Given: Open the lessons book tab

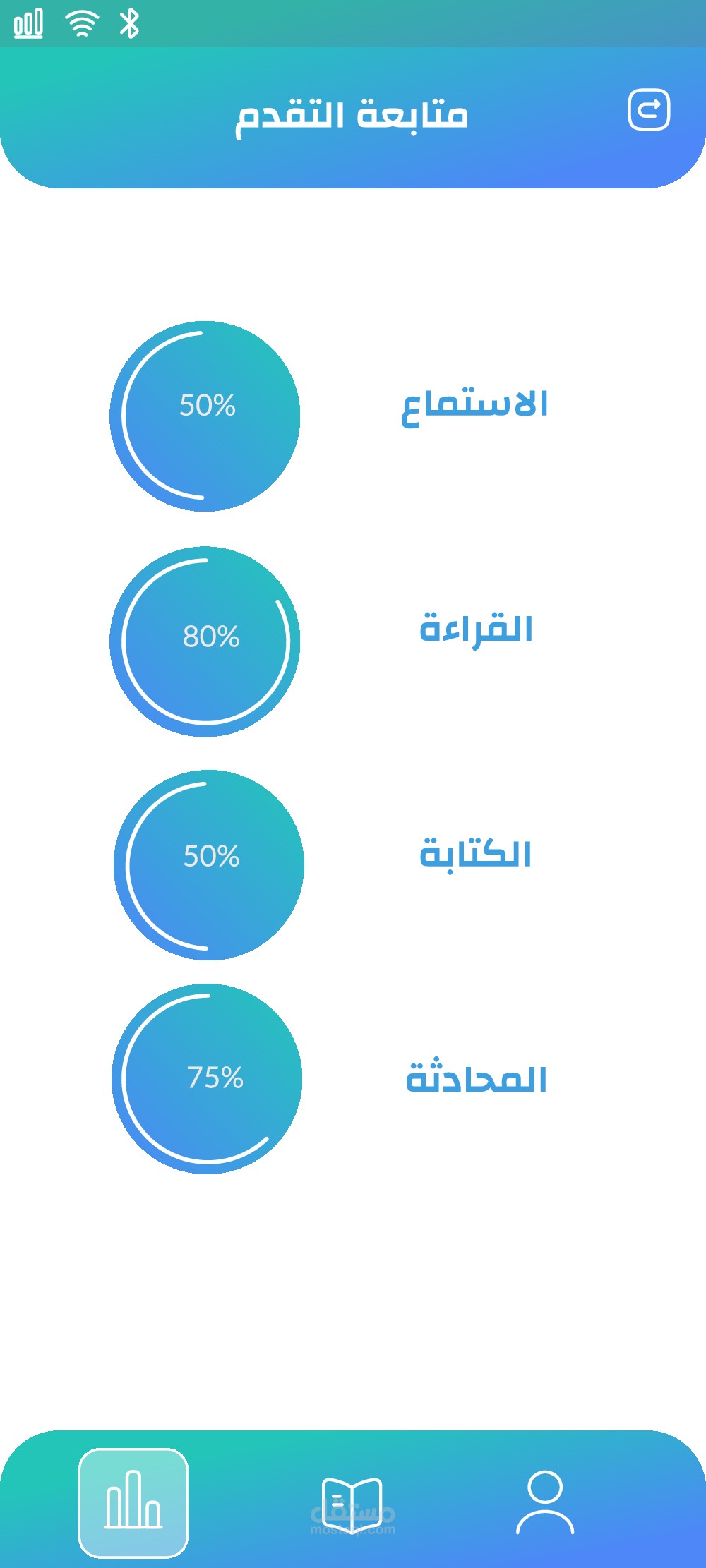Looking at the screenshot, I should tap(352, 1503).
